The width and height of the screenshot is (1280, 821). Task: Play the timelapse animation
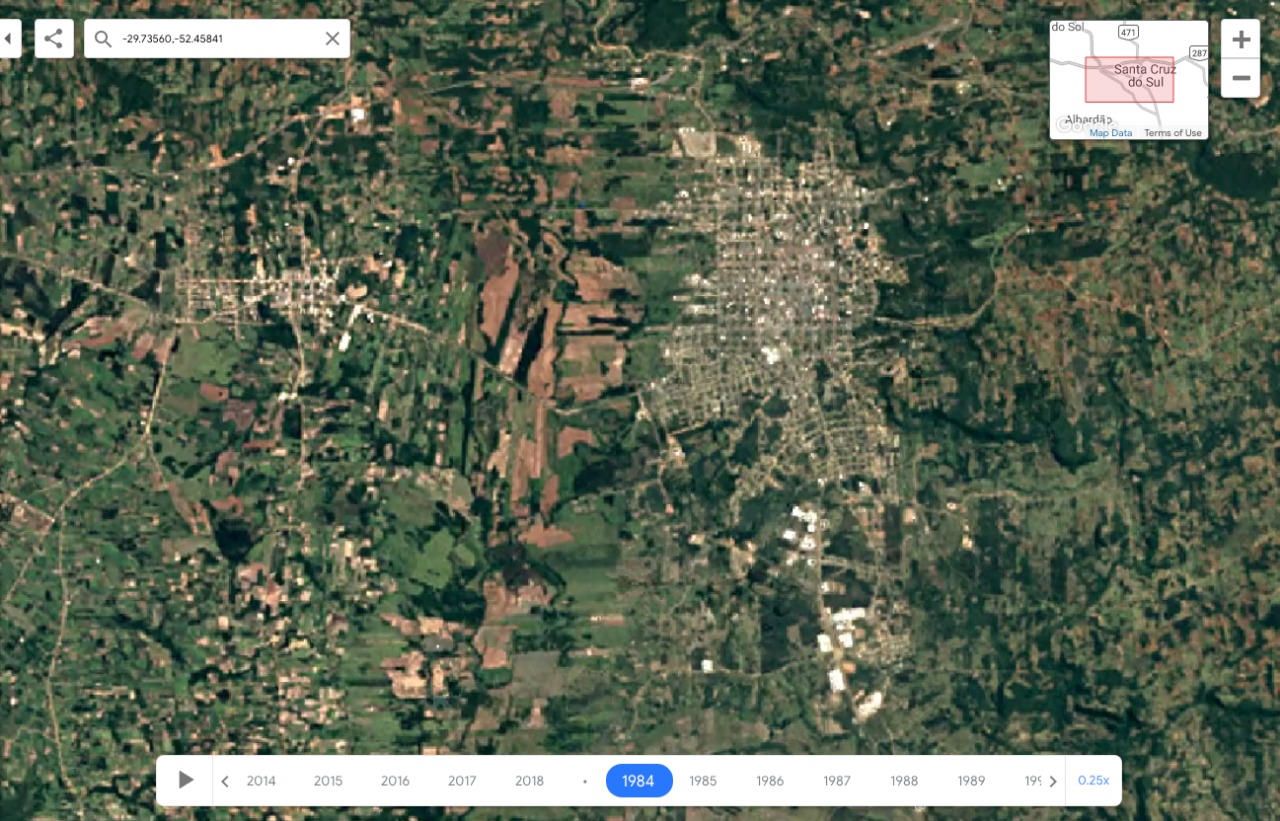[x=186, y=780]
